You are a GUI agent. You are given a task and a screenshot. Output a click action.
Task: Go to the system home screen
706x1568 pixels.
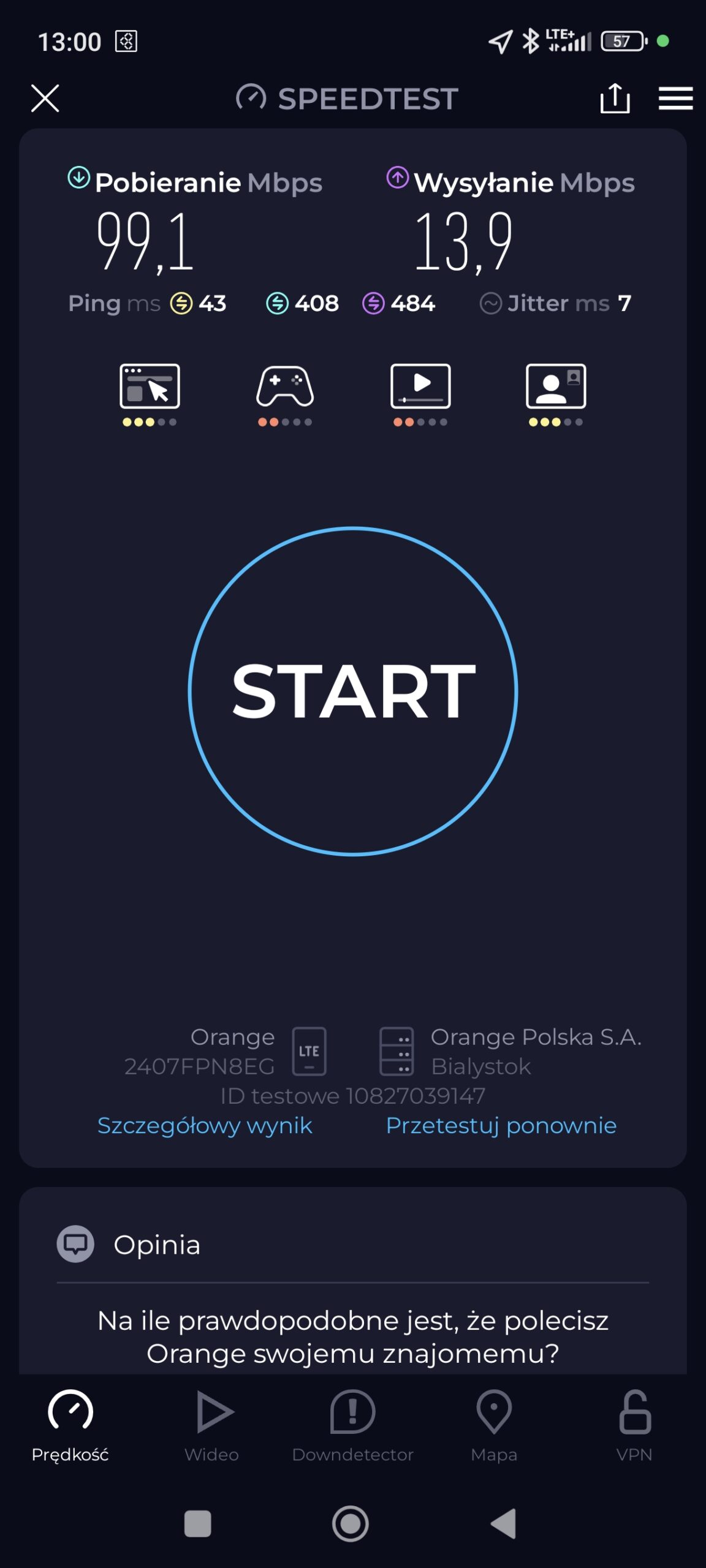pyautogui.click(x=351, y=1523)
